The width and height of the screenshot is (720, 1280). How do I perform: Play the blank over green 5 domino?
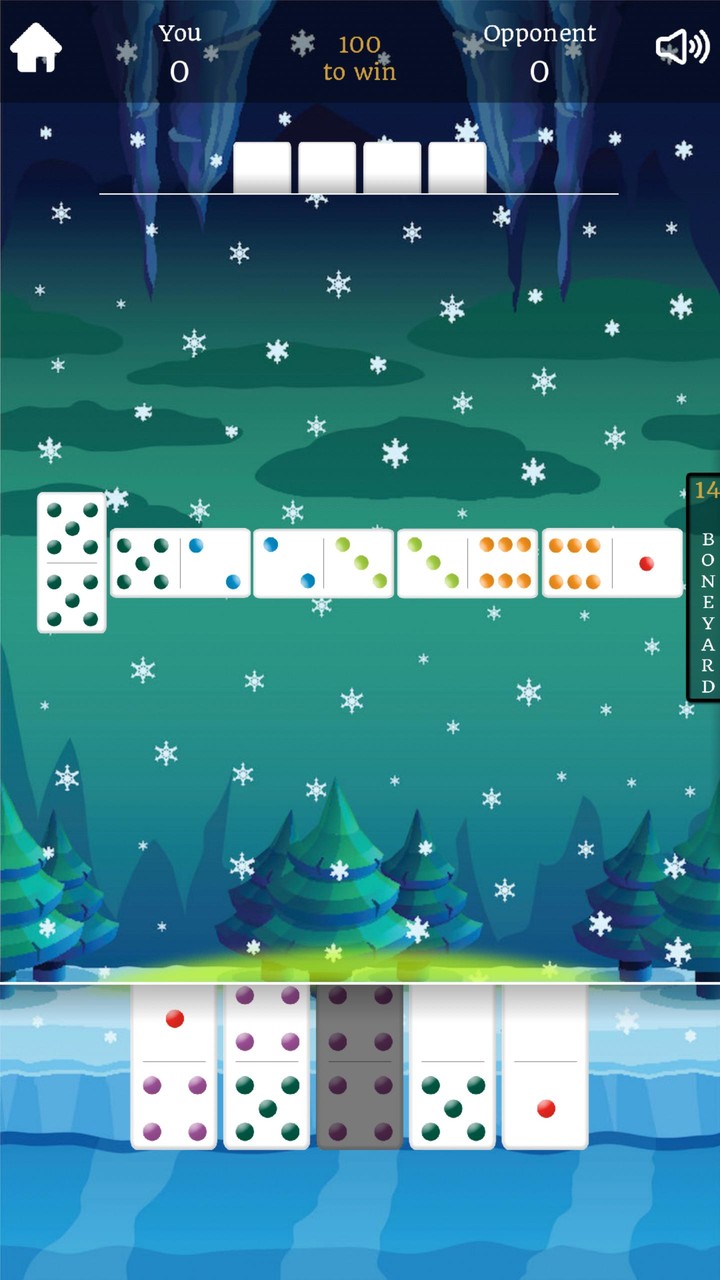point(452,1068)
